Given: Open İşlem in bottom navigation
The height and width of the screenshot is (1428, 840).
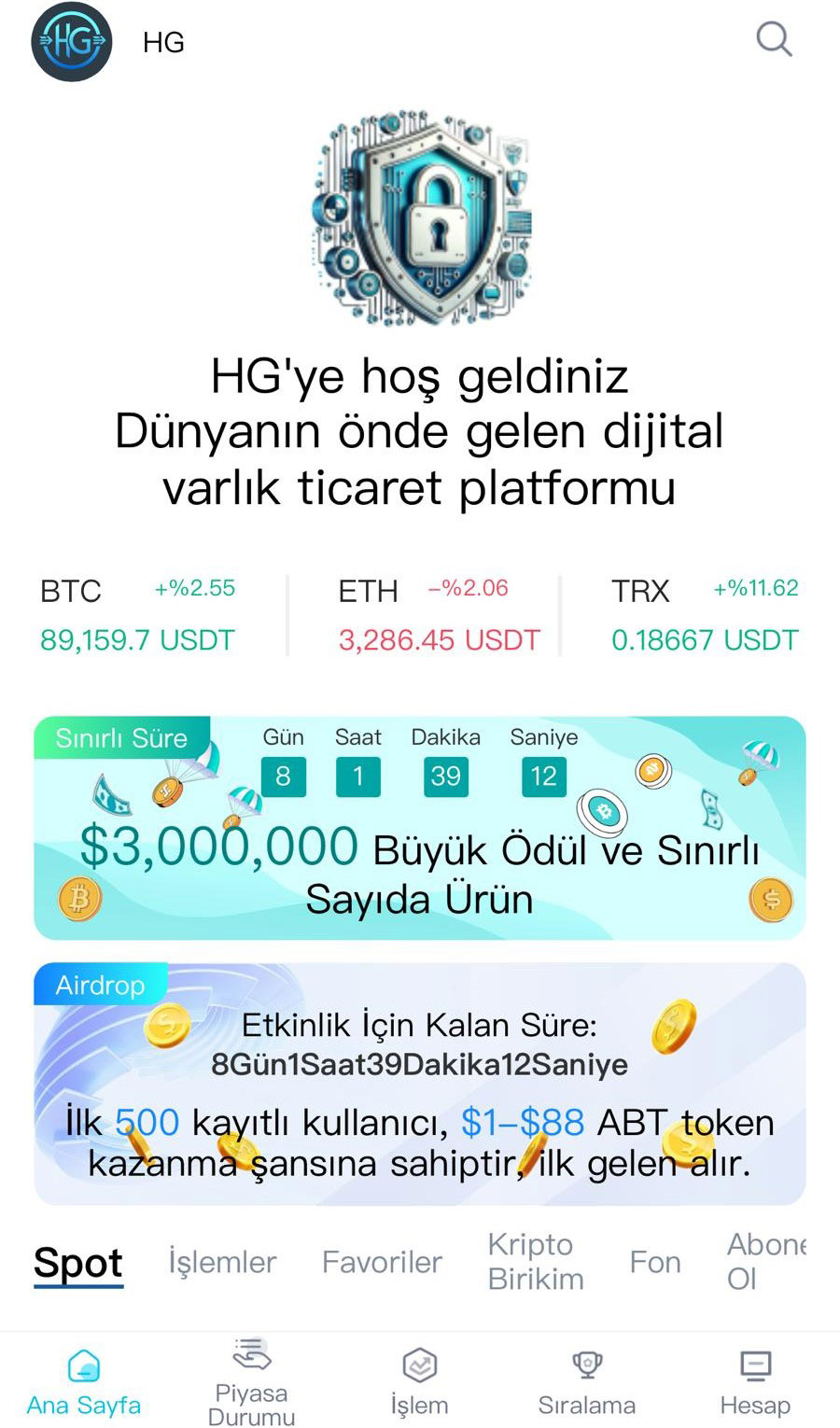Looking at the screenshot, I should click(419, 1382).
